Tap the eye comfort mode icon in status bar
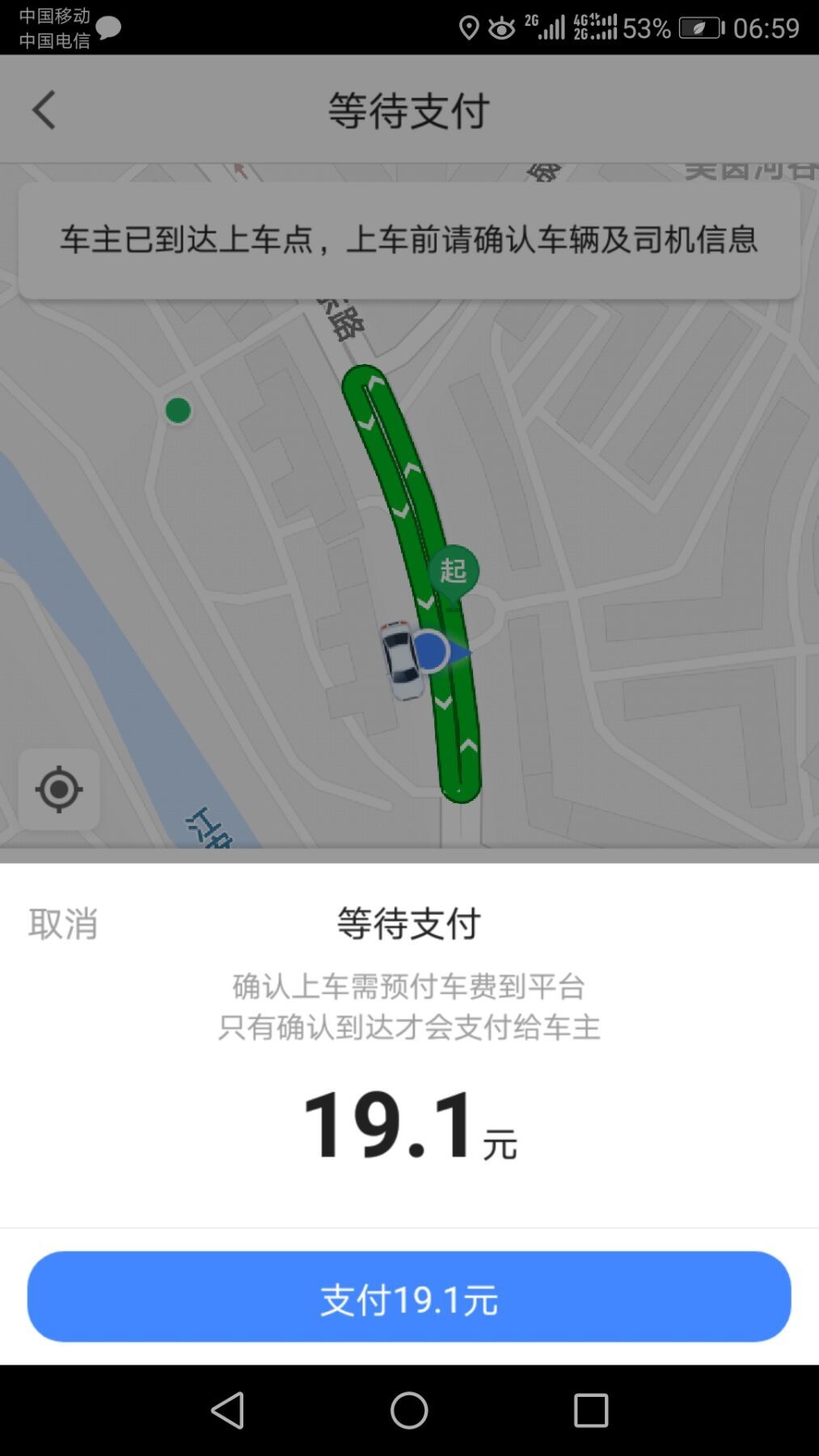 (501, 26)
